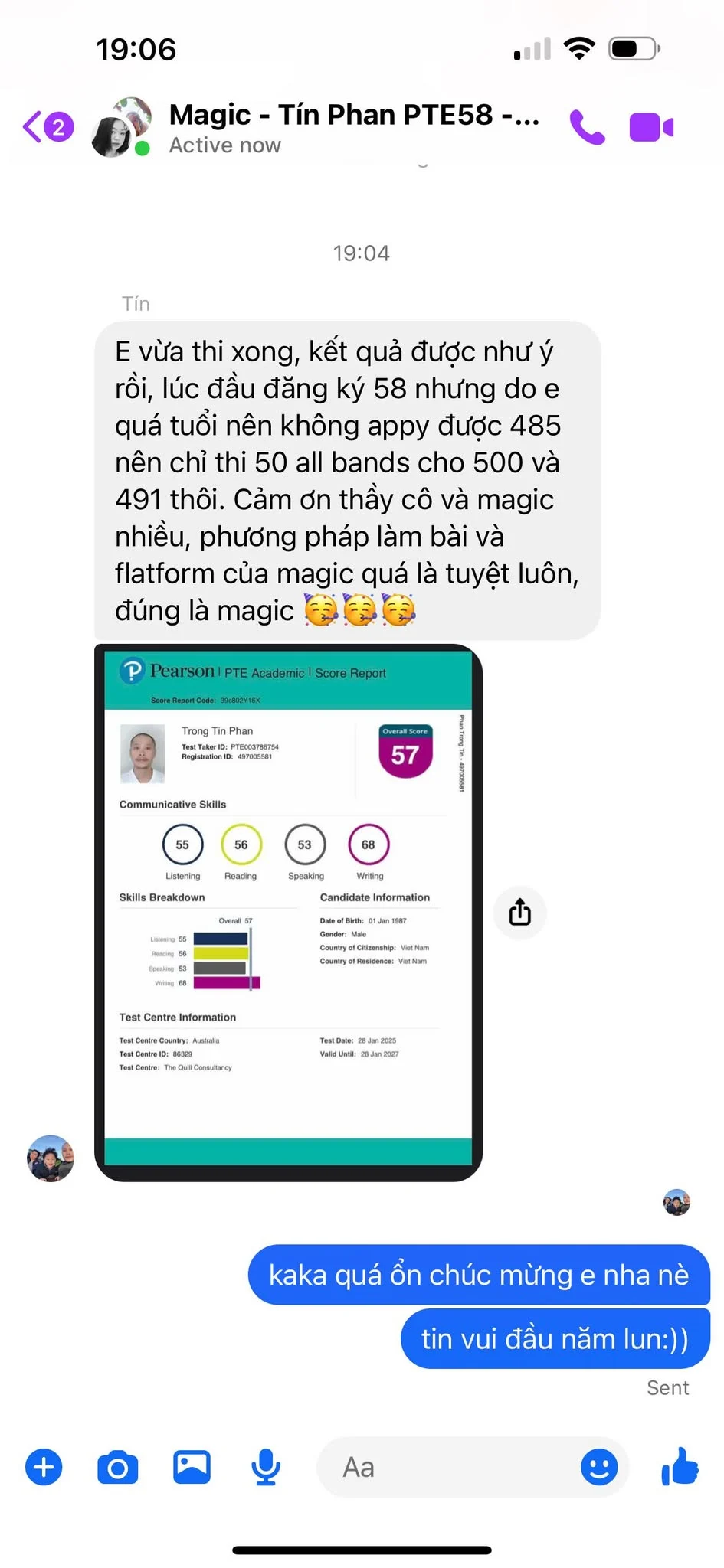The image size is (724, 1568).
Task: Start a video call in this chat
Action: pyautogui.click(x=651, y=127)
